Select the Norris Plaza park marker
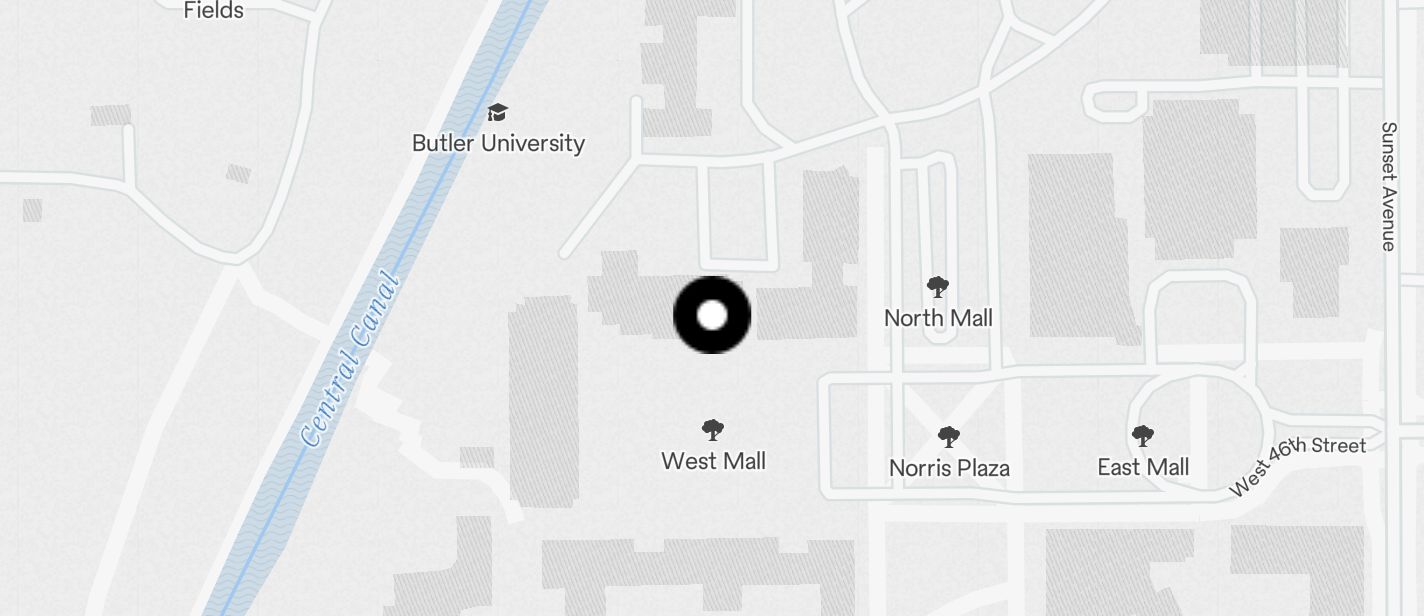 point(949,437)
